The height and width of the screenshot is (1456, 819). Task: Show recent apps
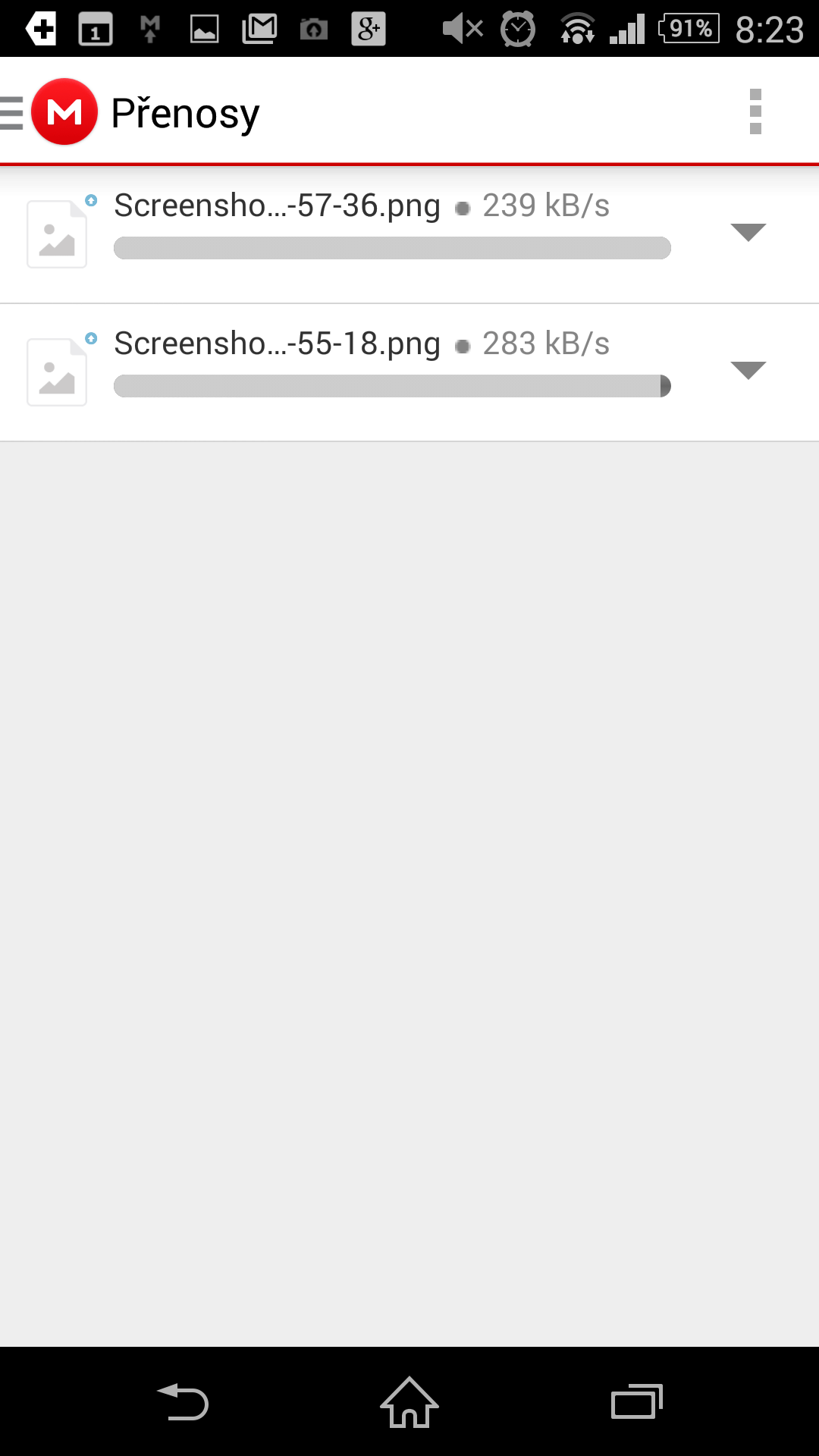(637, 1401)
